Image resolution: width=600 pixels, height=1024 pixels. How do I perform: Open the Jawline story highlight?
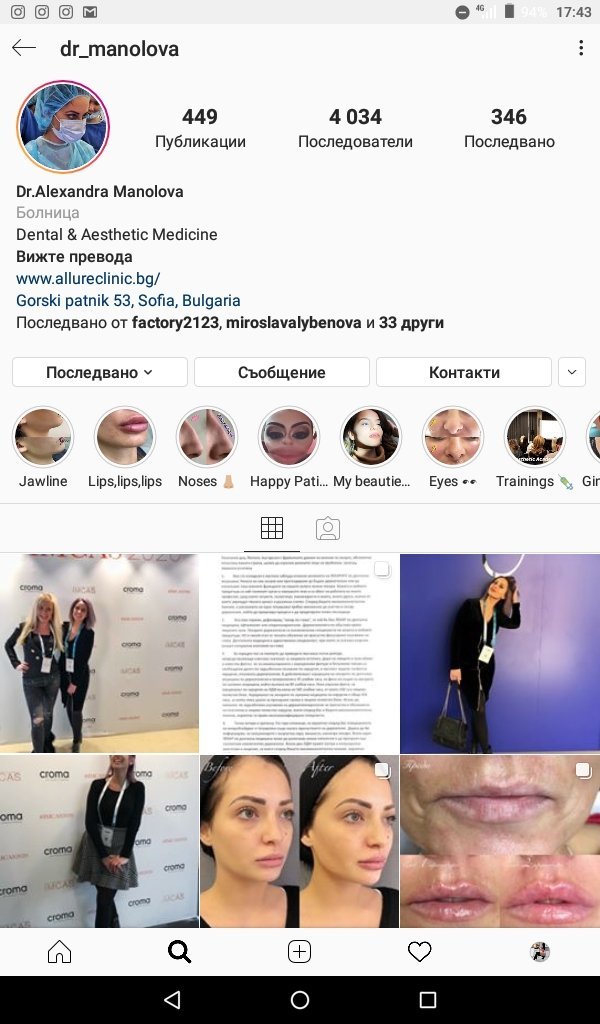click(x=43, y=439)
